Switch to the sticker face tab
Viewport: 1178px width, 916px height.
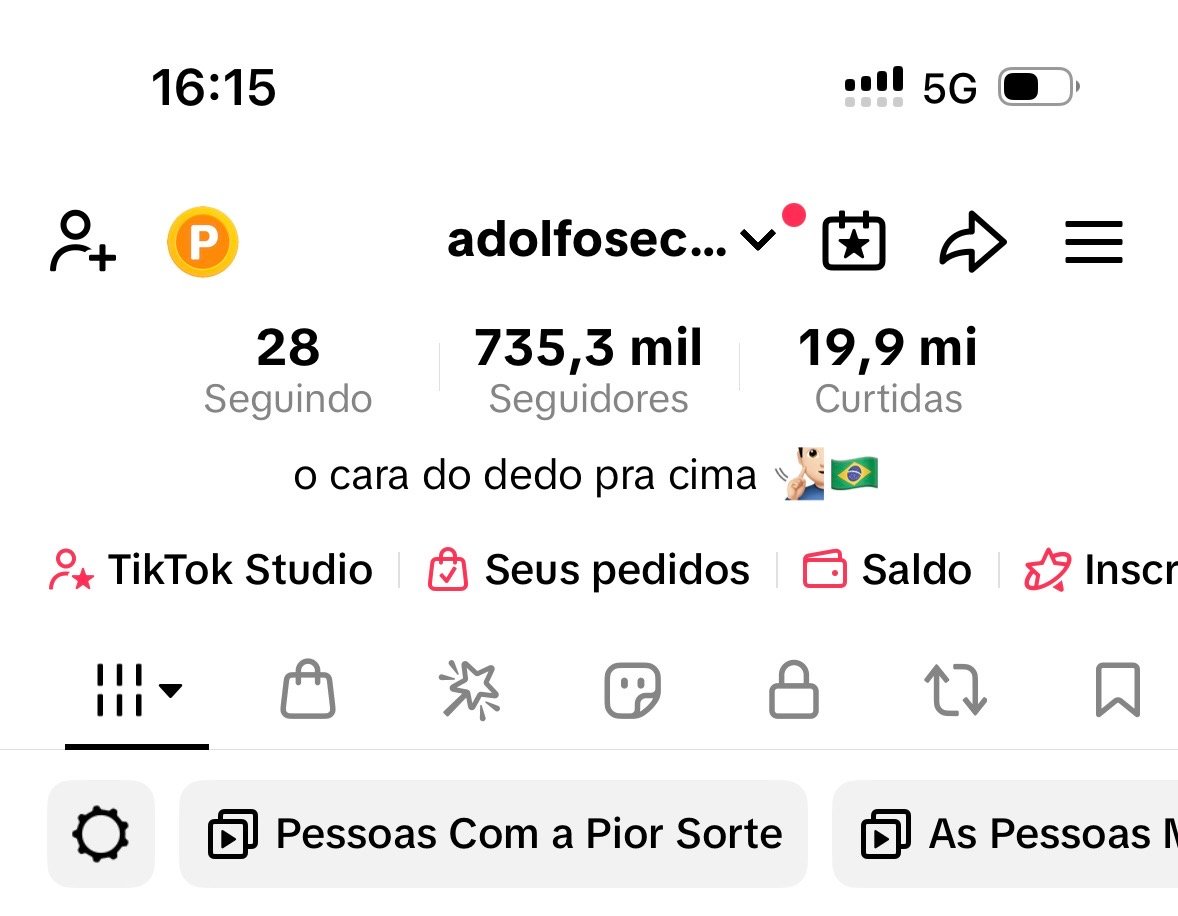633,691
